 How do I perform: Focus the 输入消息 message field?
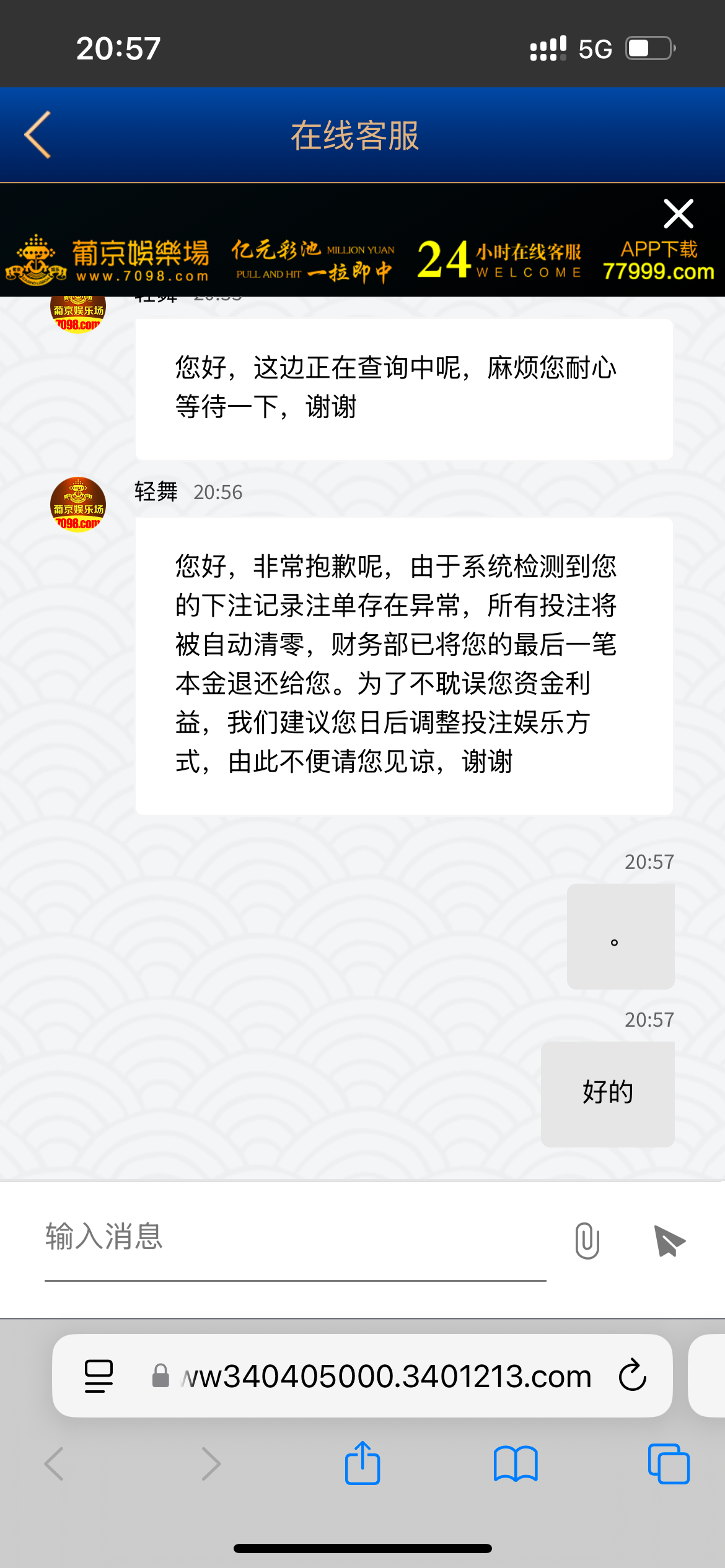pos(295,1237)
